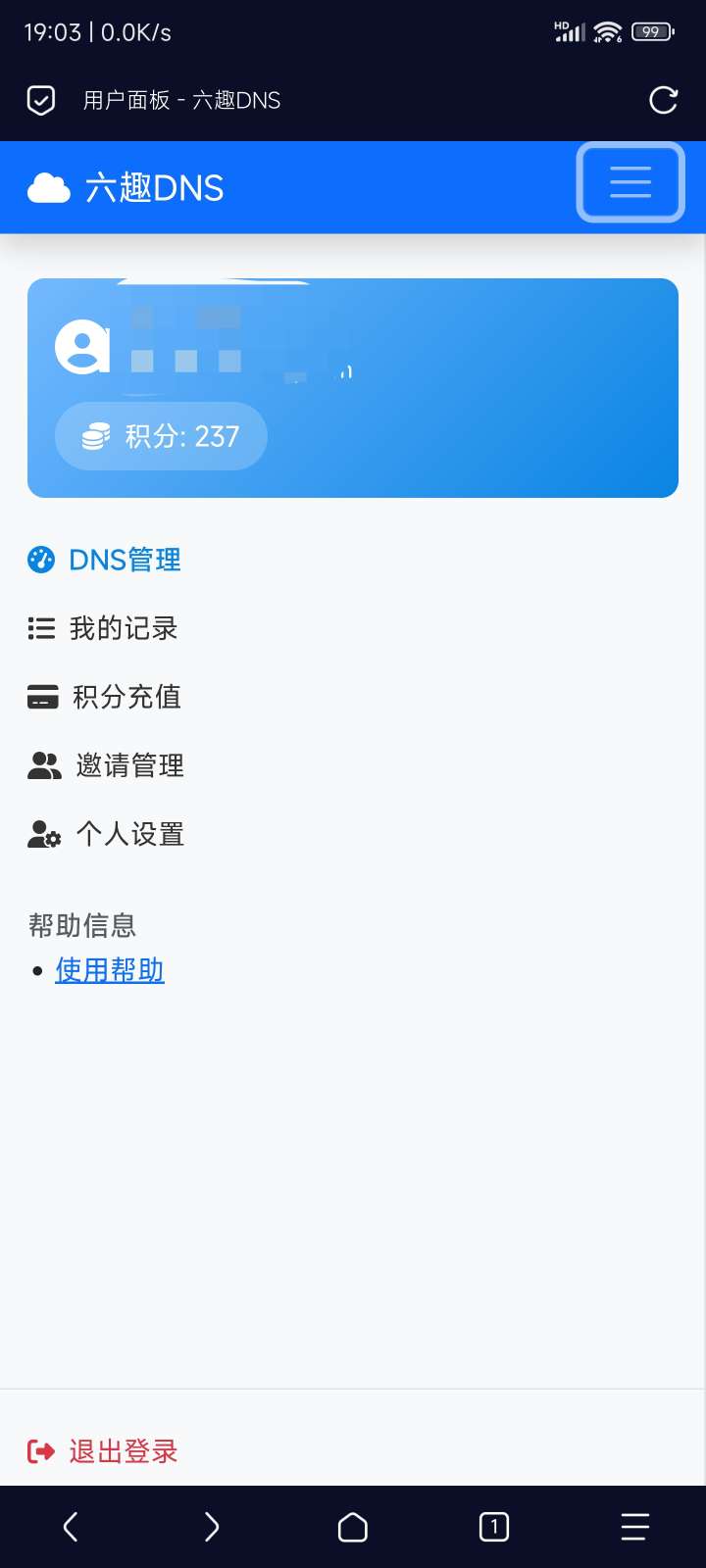Open the 个人设置 gear icon

tap(41, 834)
